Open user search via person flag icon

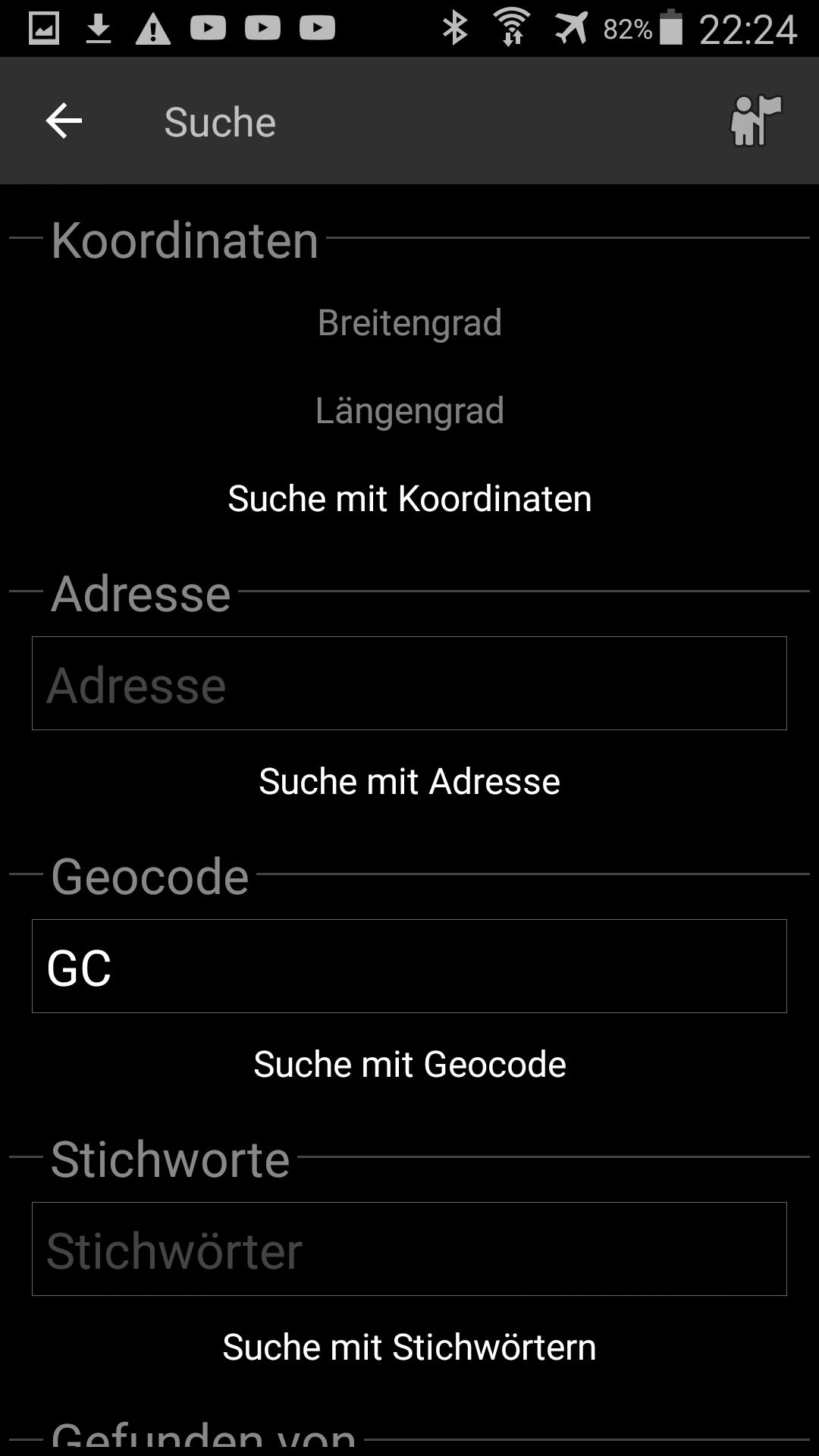755,121
